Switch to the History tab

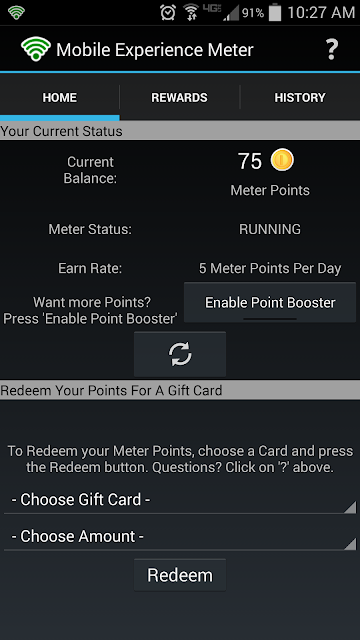pyautogui.click(x=300, y=98)
